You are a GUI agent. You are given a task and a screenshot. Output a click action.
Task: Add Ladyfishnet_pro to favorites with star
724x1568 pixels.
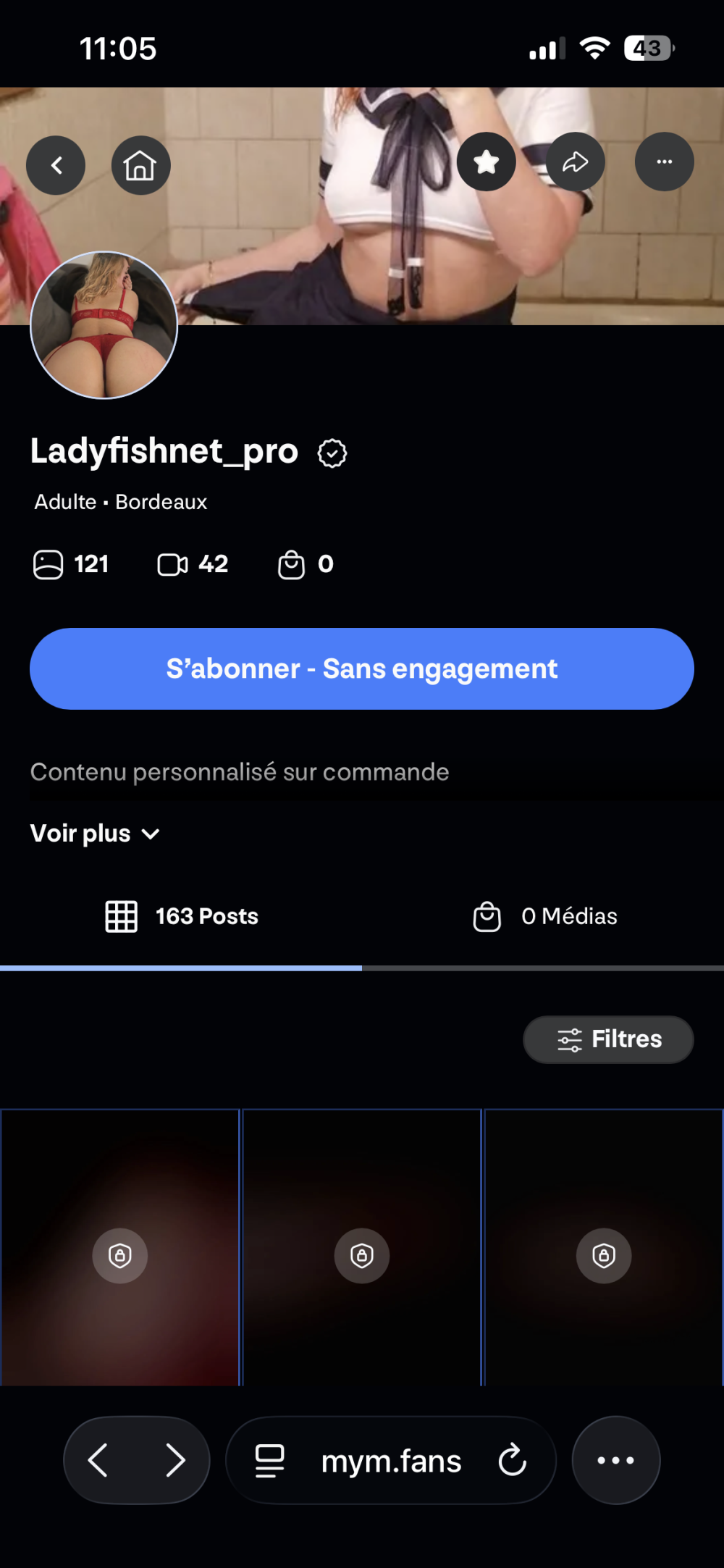click(487, 162)
